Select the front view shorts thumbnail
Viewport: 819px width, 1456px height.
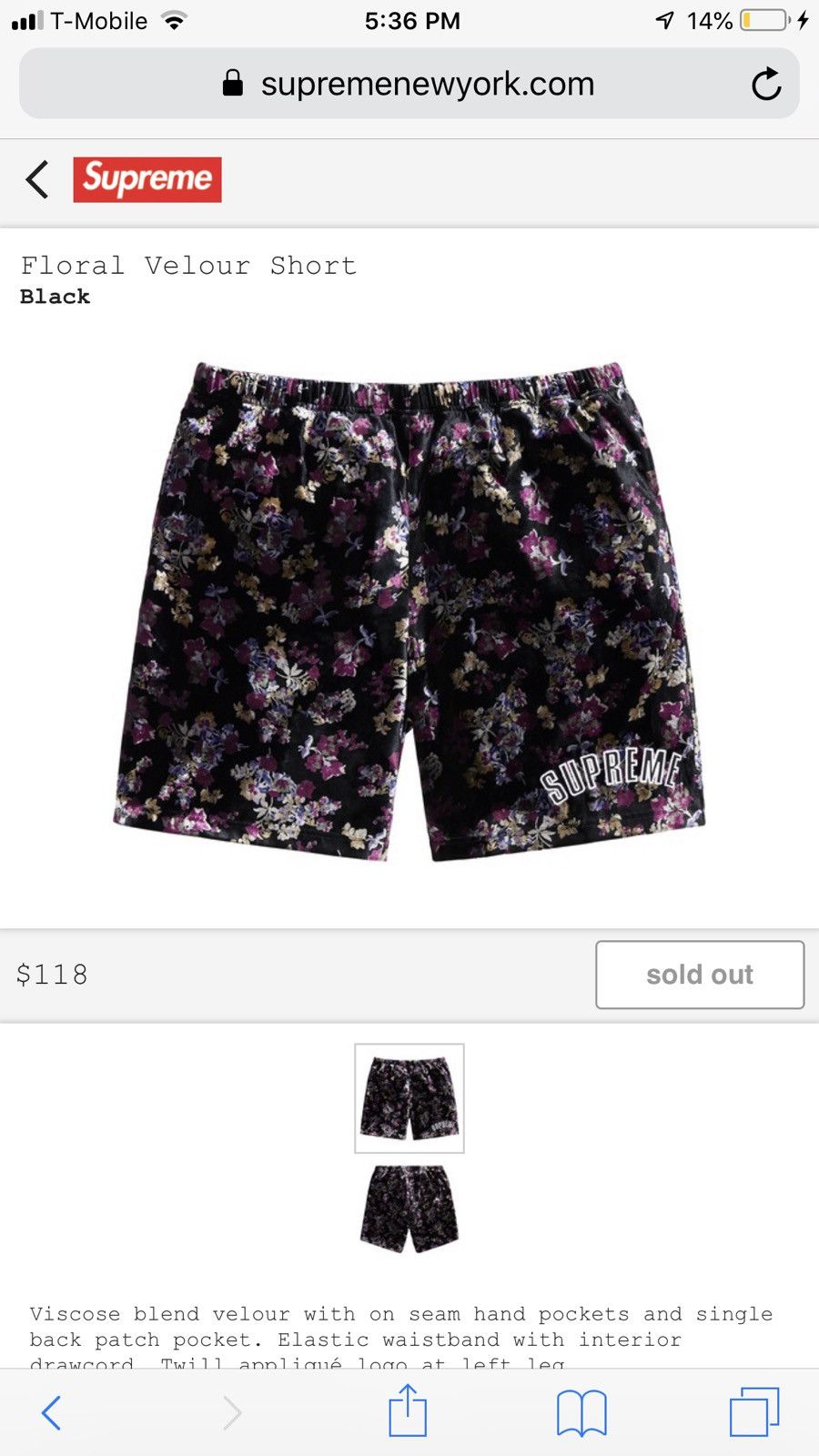[x=409, y=1098]
